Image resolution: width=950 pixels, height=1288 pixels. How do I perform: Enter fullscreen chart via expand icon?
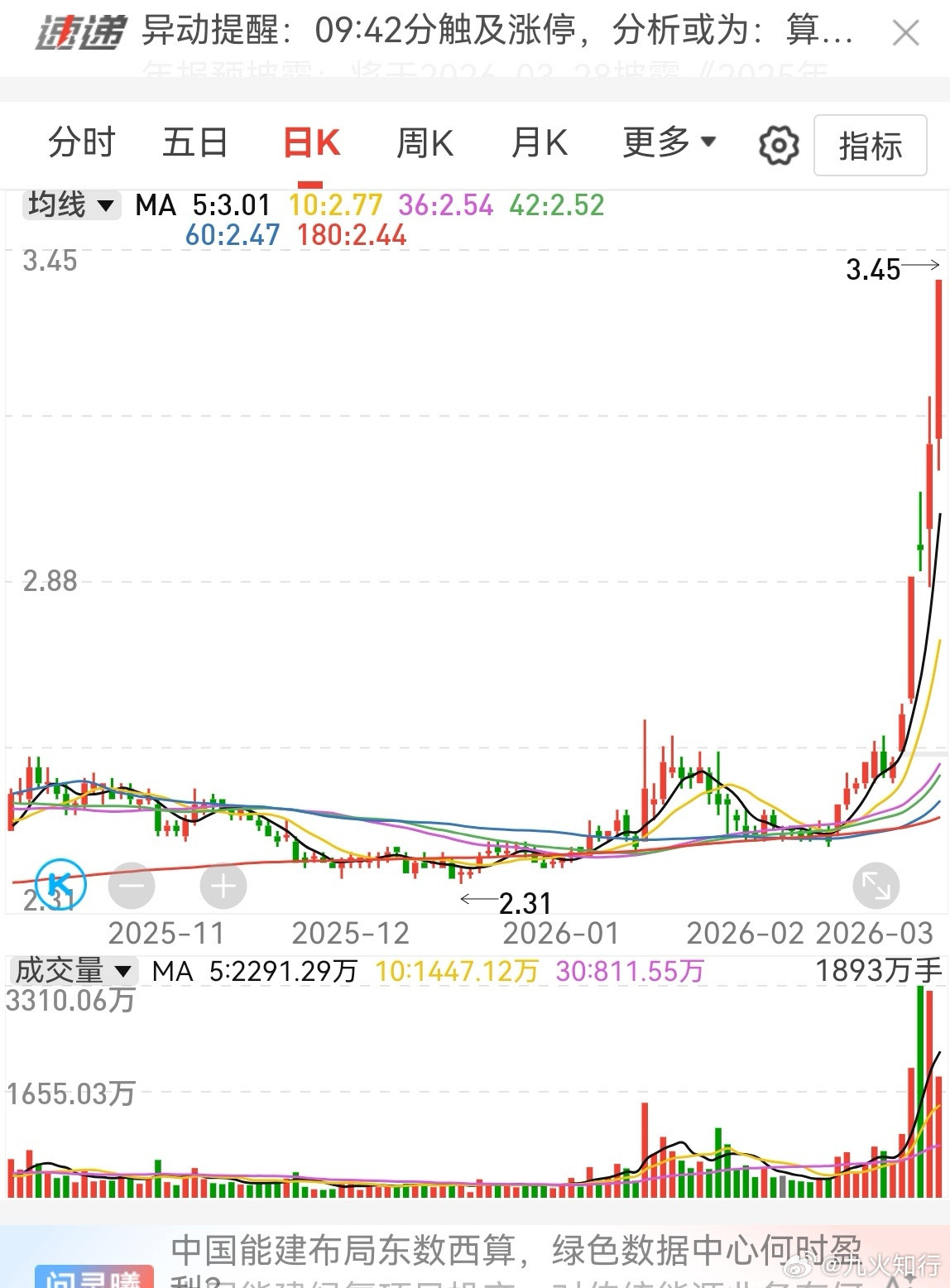click(876, 885)
